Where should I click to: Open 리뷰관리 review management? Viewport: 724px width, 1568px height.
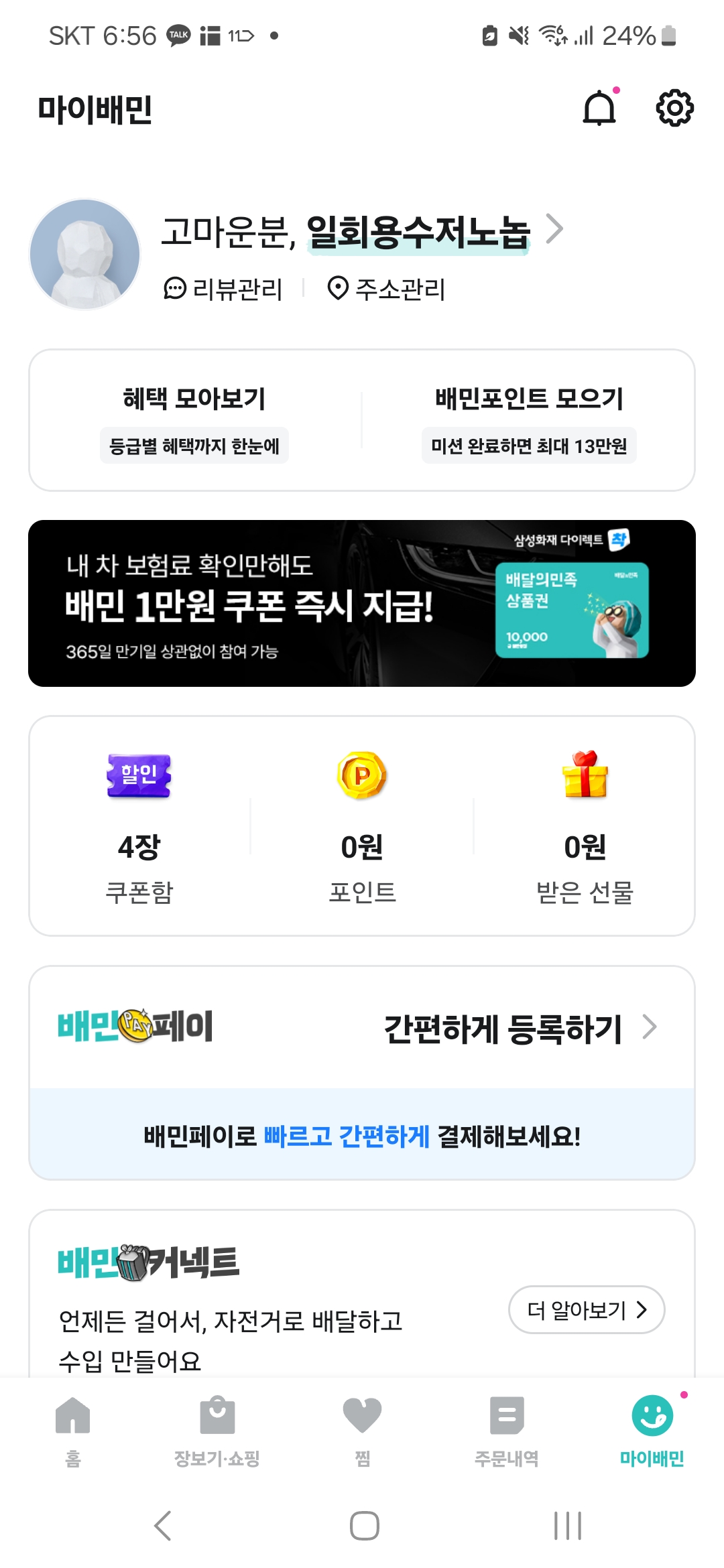223,289
